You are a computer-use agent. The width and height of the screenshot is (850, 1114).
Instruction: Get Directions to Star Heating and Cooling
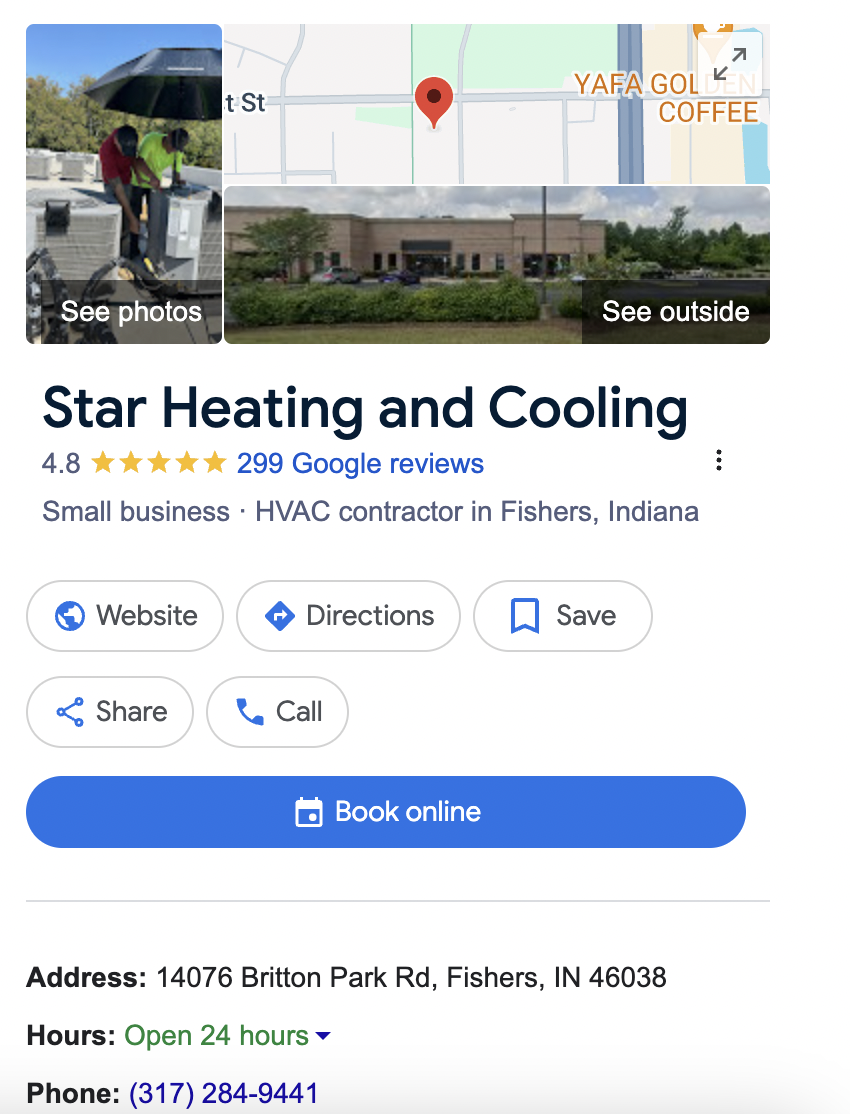click(348, 616)
